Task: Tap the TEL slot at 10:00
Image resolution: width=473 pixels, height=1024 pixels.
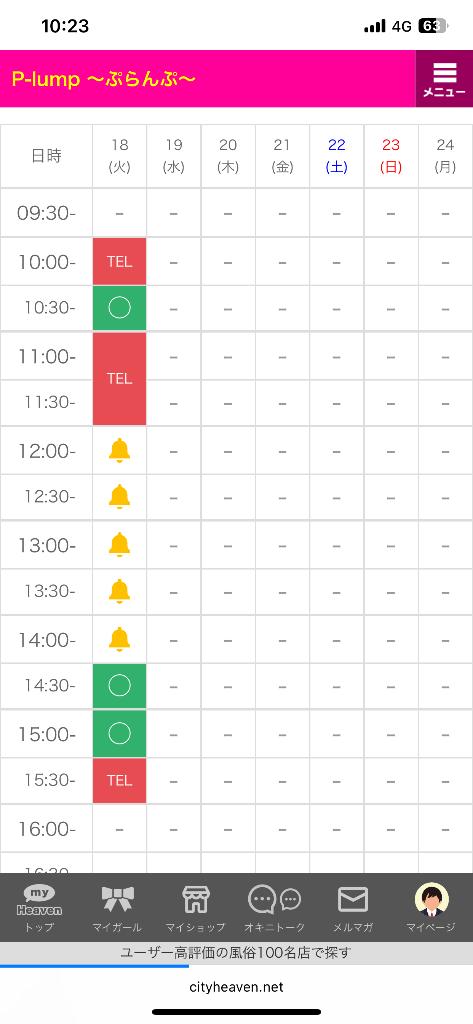Action: pos(120,261)
